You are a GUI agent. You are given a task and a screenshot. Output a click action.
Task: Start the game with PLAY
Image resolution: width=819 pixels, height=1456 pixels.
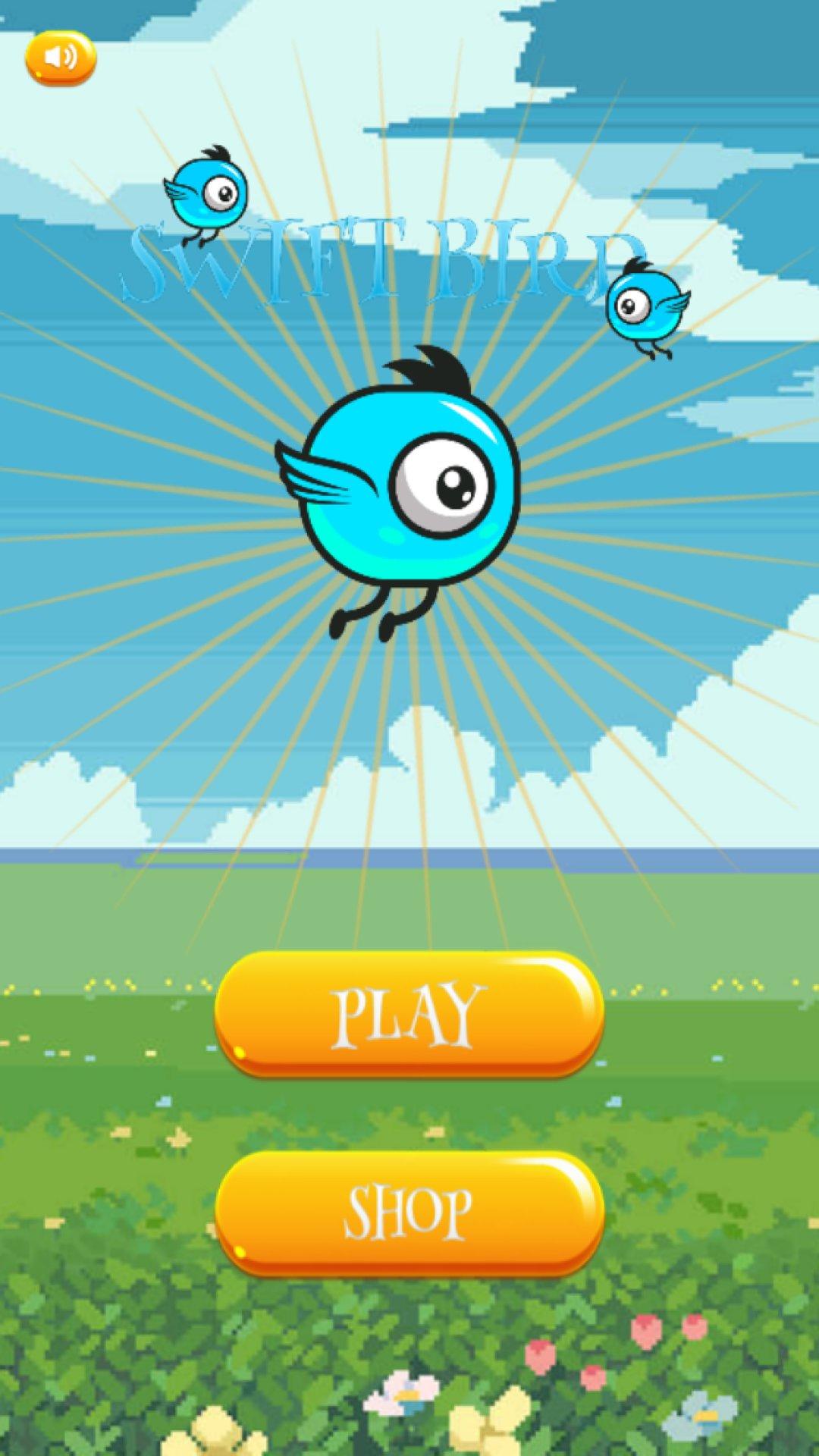pyautogui.click(x=409, y=1014)
